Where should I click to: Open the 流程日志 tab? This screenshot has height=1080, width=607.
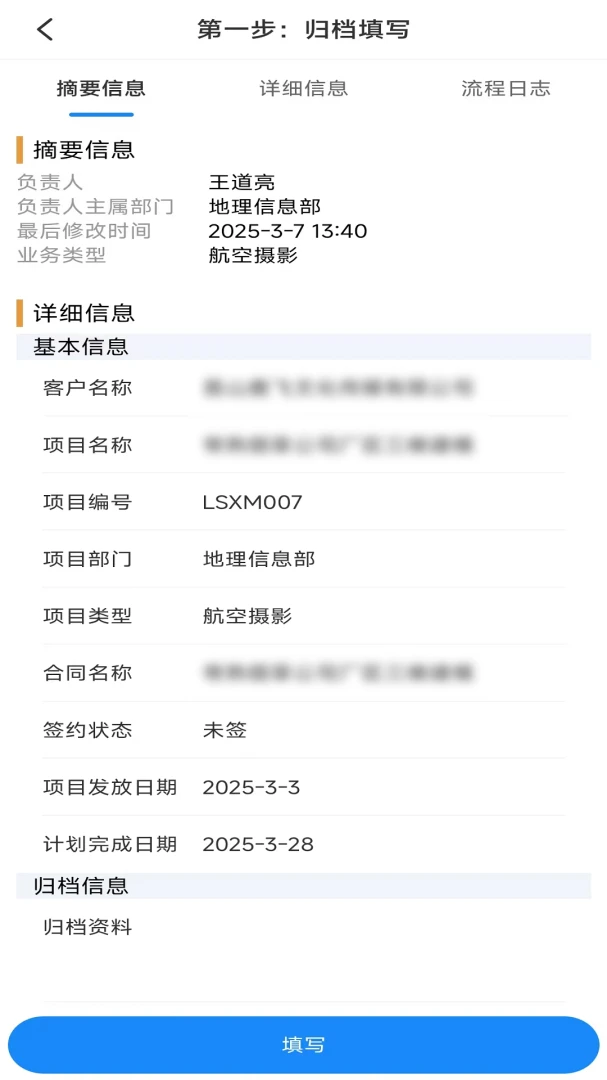[506, 89]
